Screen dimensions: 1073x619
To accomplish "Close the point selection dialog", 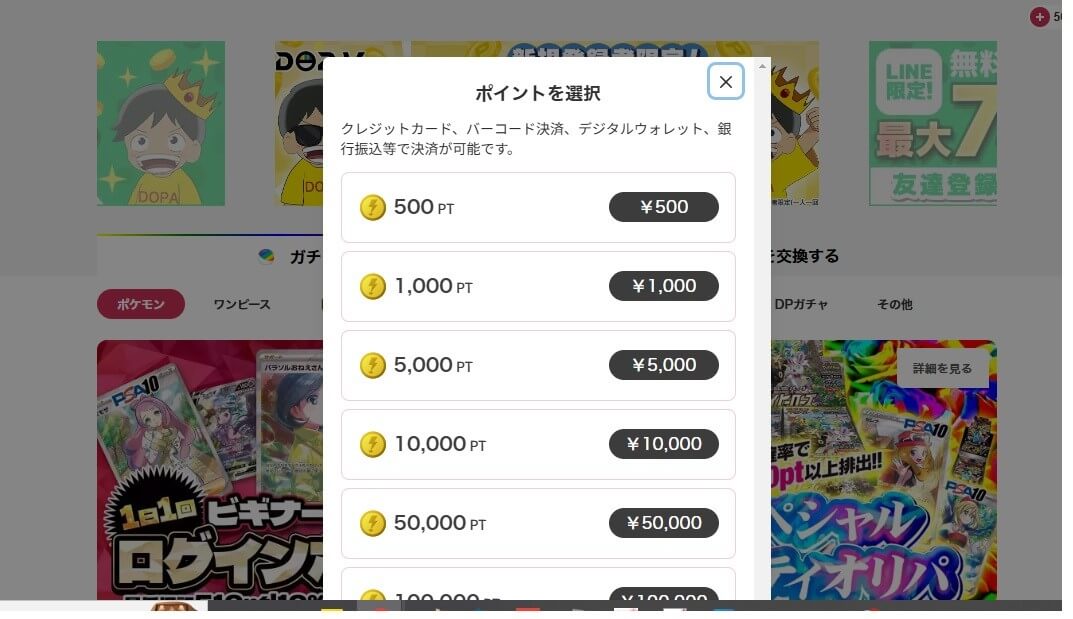I will click(x=725, y=82).
